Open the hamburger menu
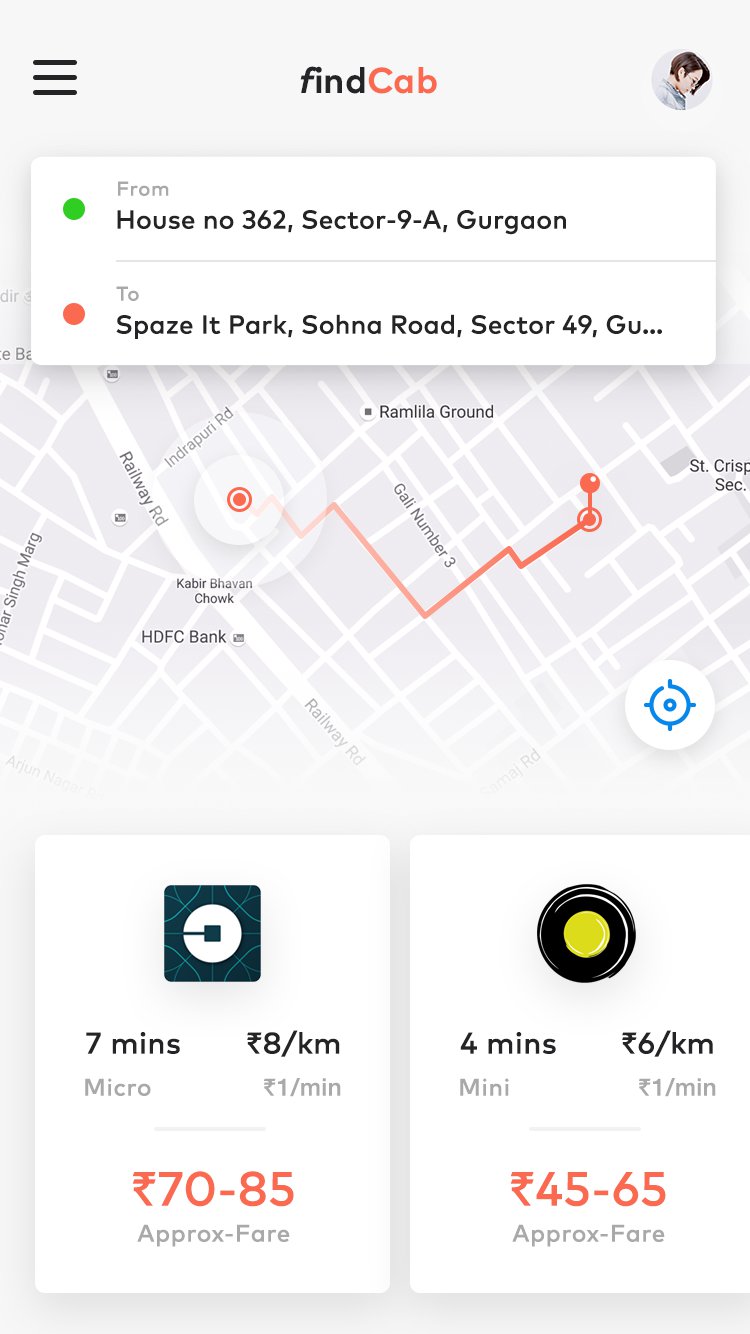This screenshot has width=750, height=1334. point(55,78)
